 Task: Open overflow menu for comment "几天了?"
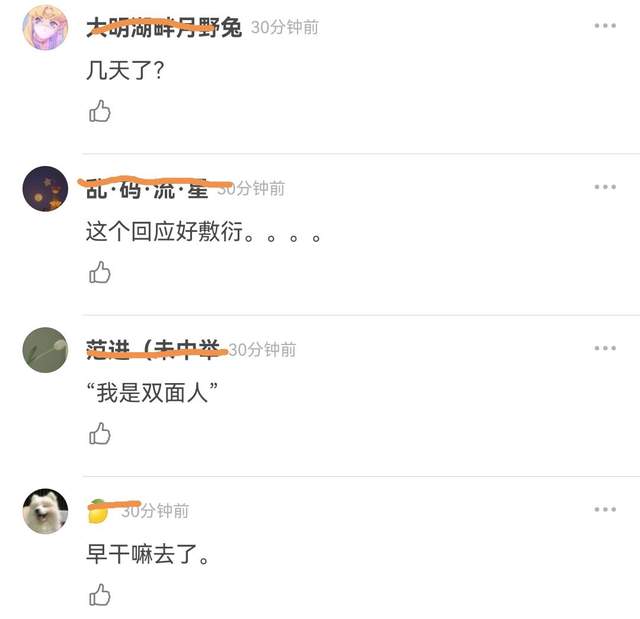point(605,26)
